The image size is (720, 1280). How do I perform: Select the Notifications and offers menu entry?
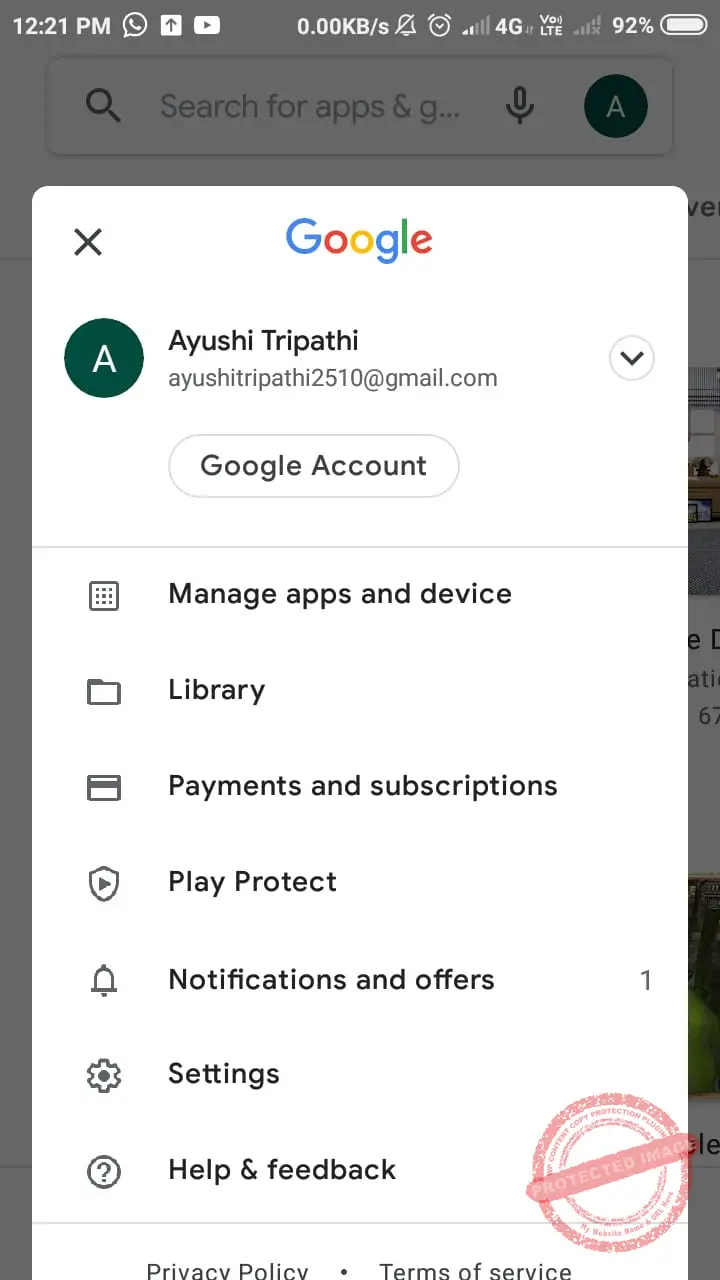(331, 980)
